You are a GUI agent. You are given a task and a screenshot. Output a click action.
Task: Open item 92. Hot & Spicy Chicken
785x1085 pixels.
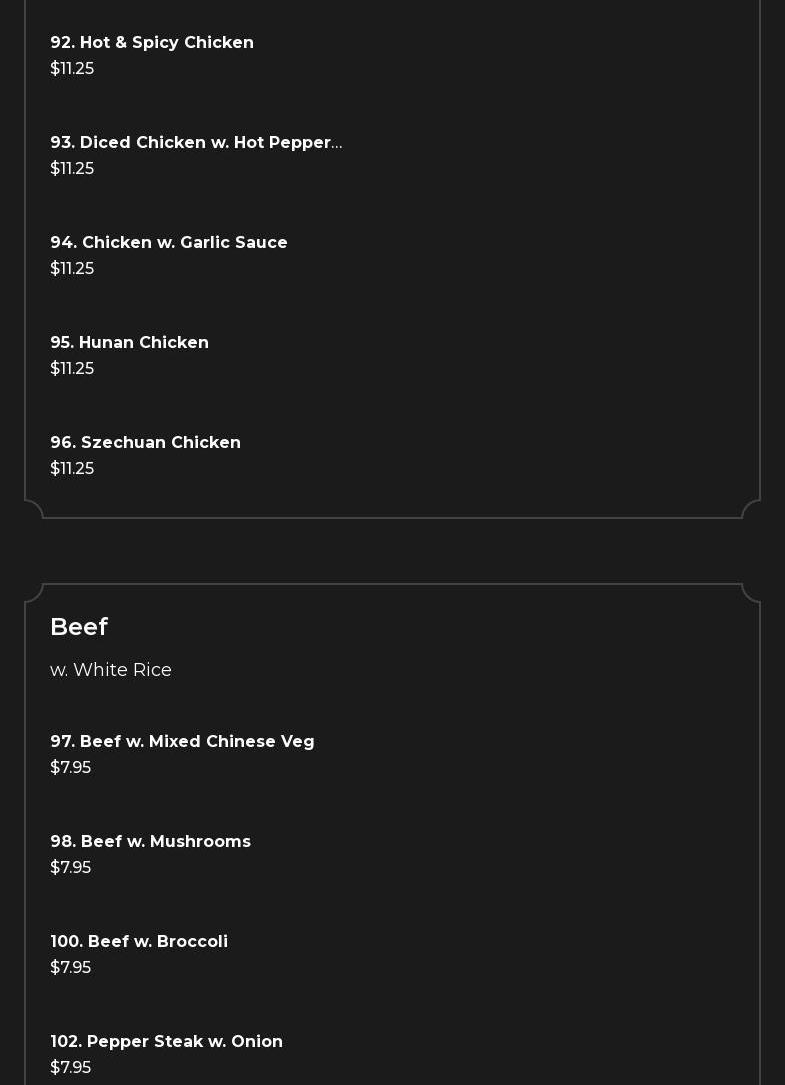(x=152, y=43)
